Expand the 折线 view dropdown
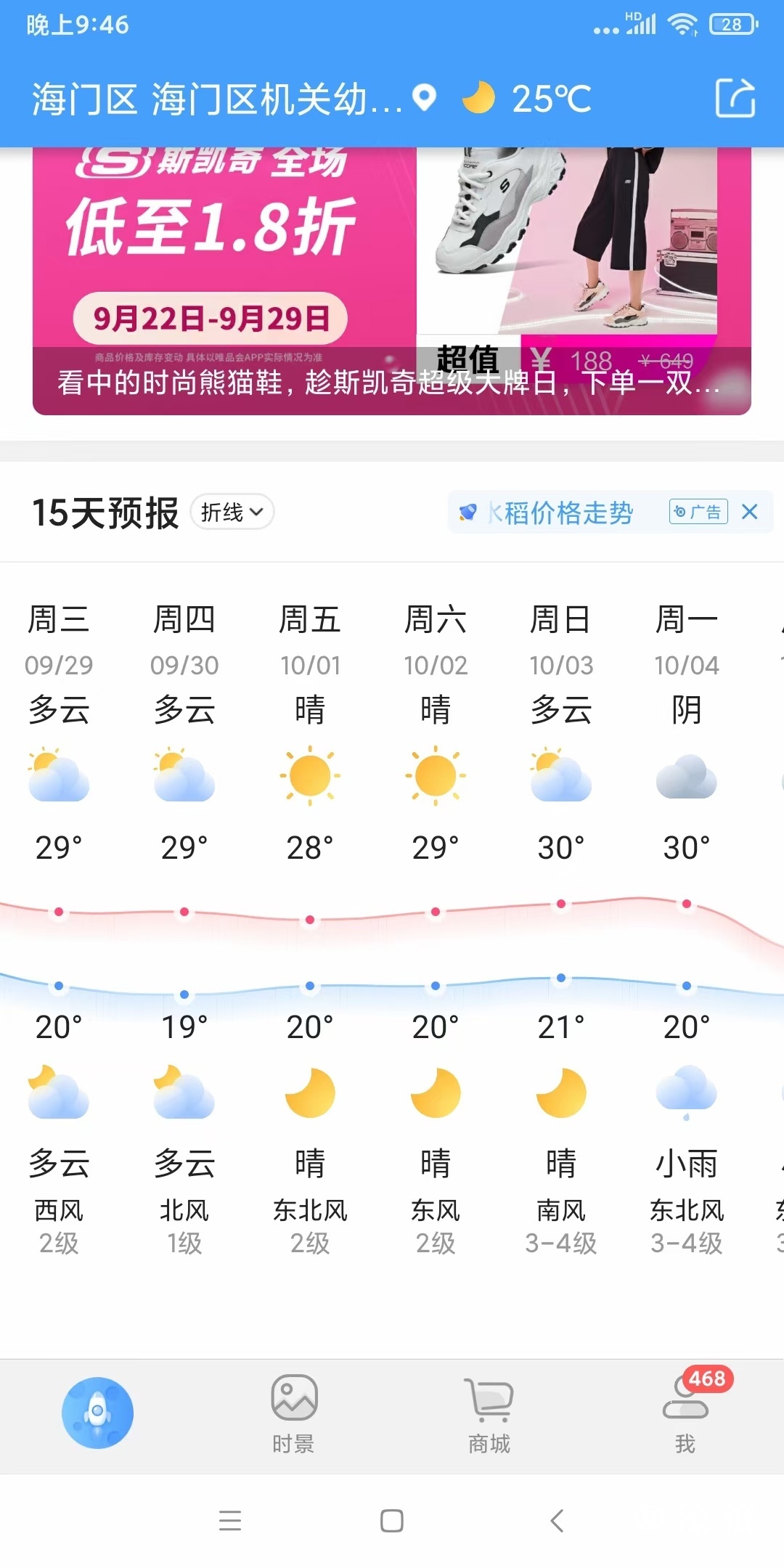Image resolution: width=784 pixels, height=1568 pixels. (x=232, y=513)
